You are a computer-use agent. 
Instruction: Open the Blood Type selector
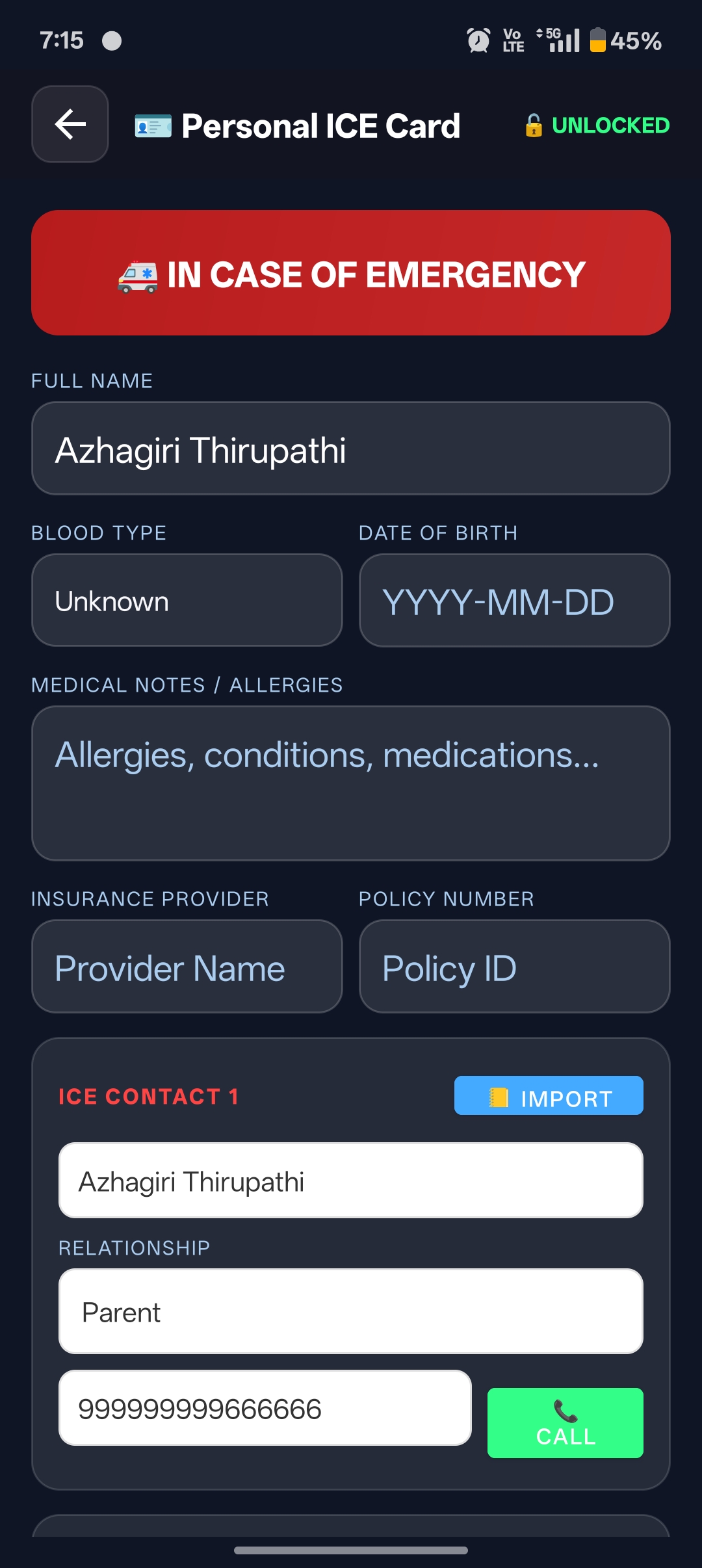187,600
